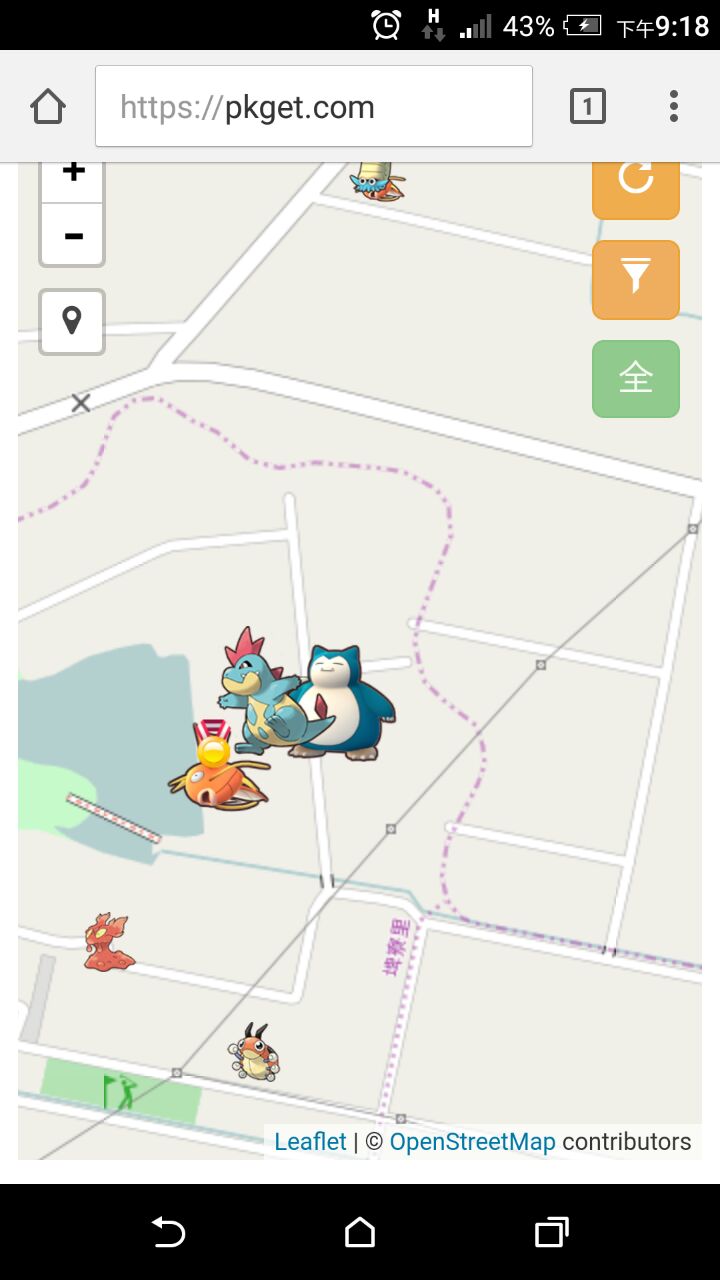Open the OpenStreetMap link

tap(472, 1142)
